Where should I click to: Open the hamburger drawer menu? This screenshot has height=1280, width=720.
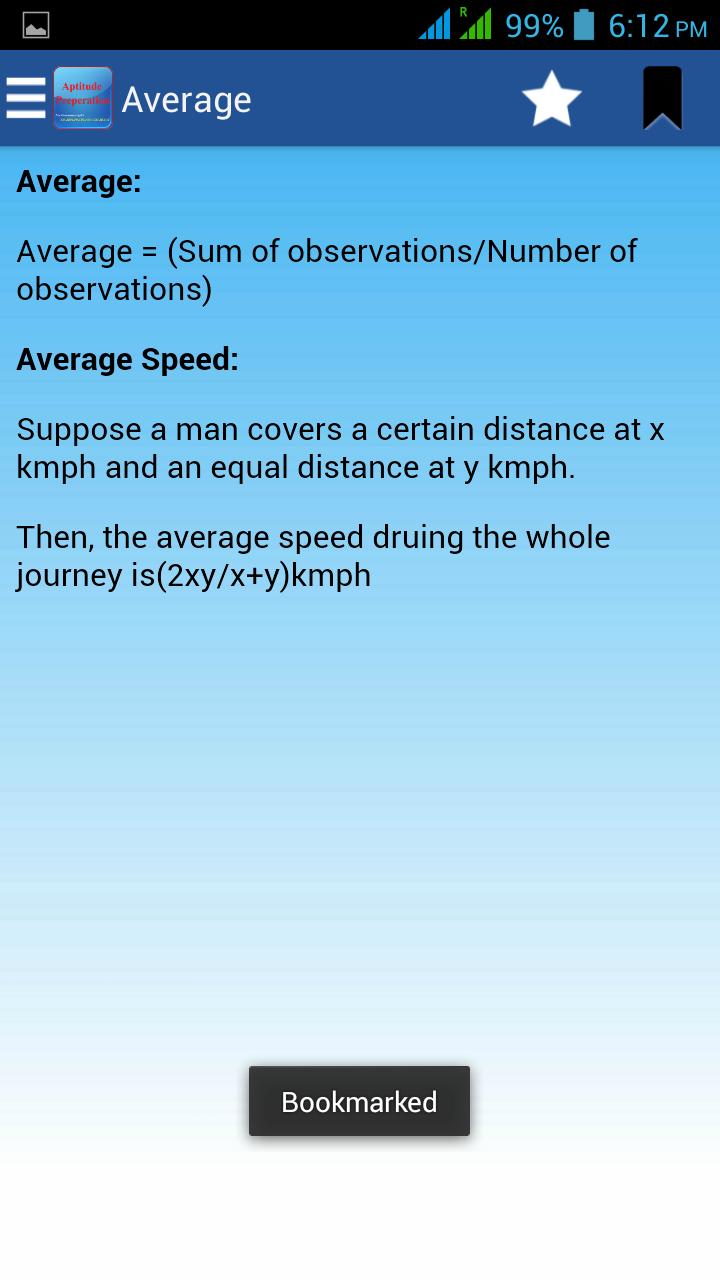point(26,98)
